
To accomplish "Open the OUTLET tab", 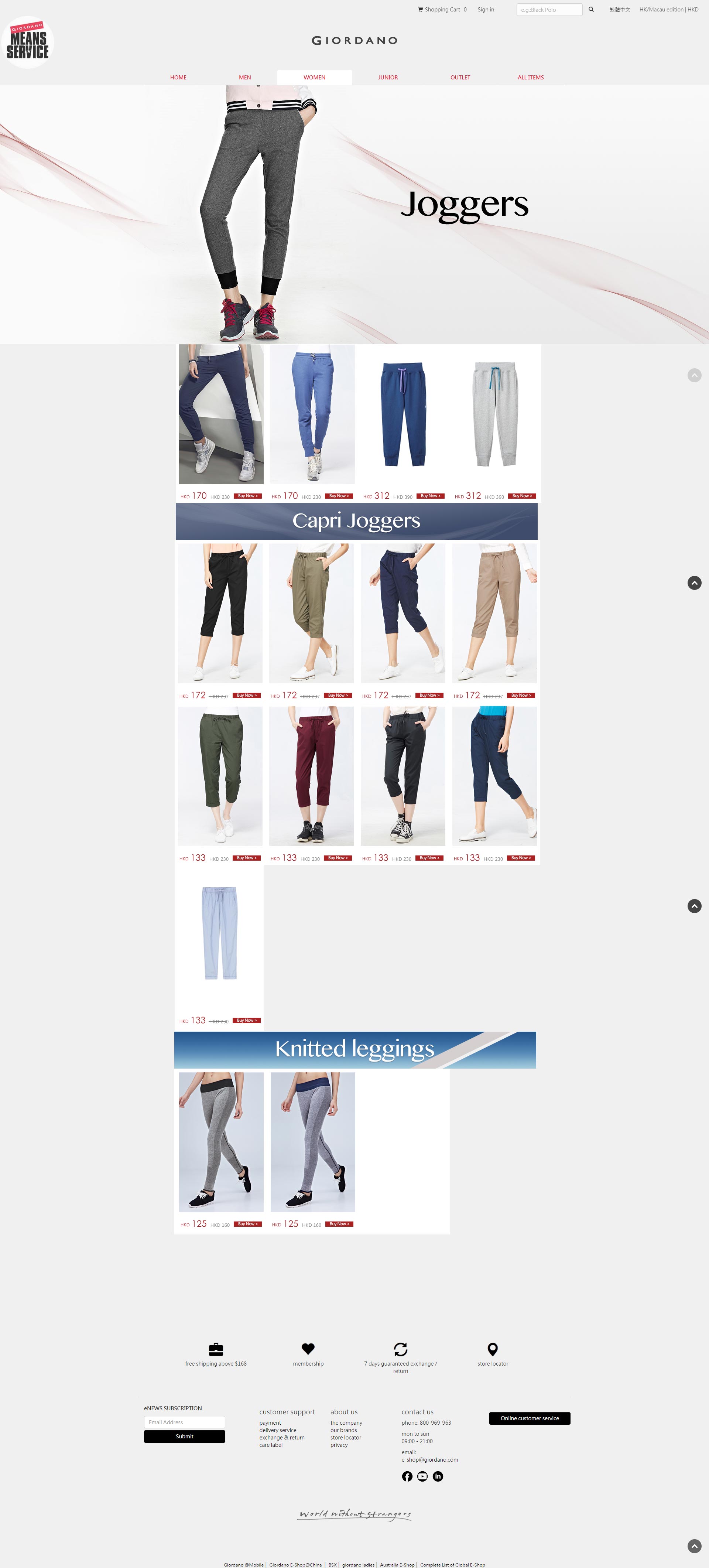I will coord(459,77).
